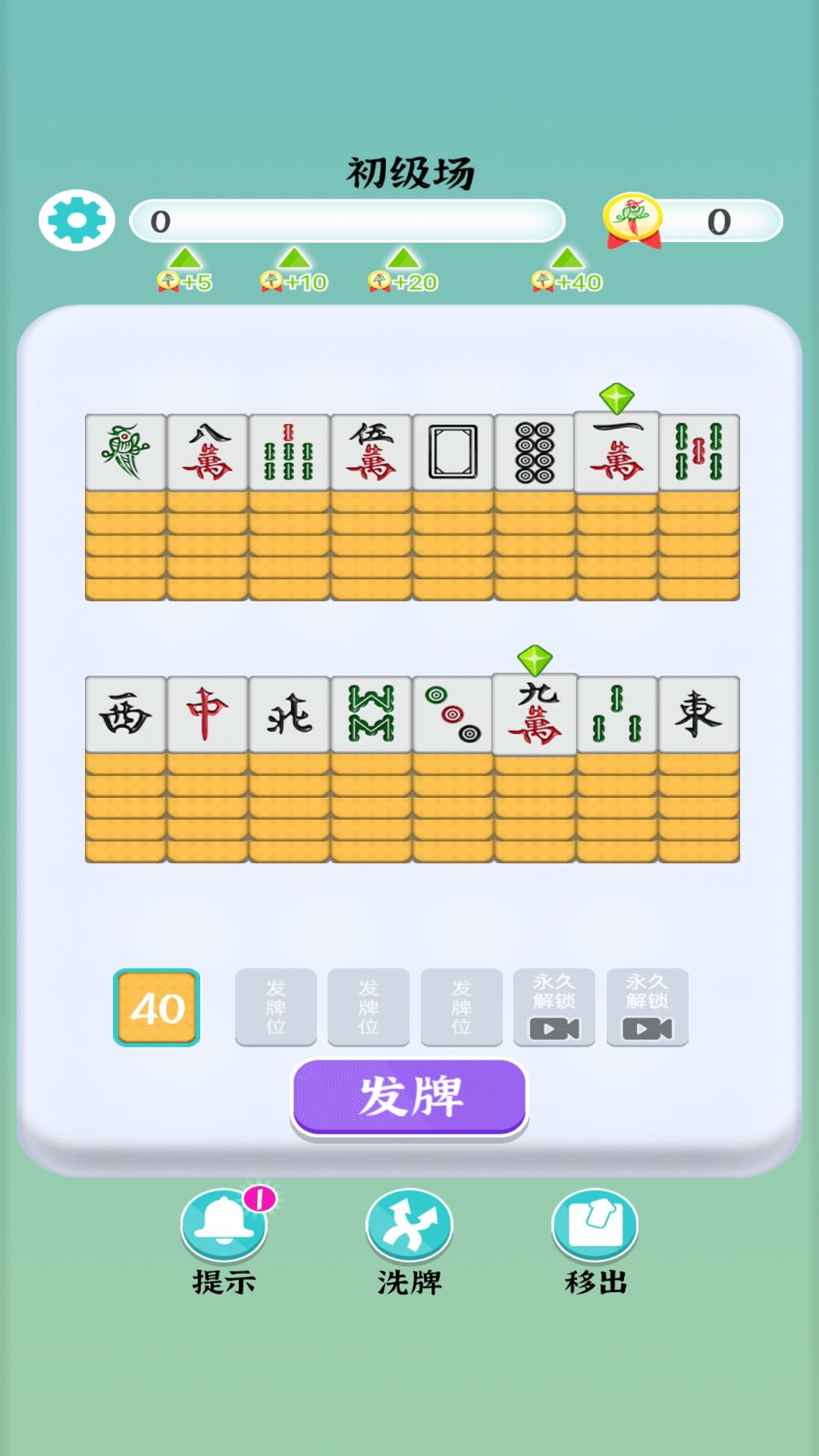
Task: Select the 九萬 tile with gem
Action: click(x=535, y=713)
